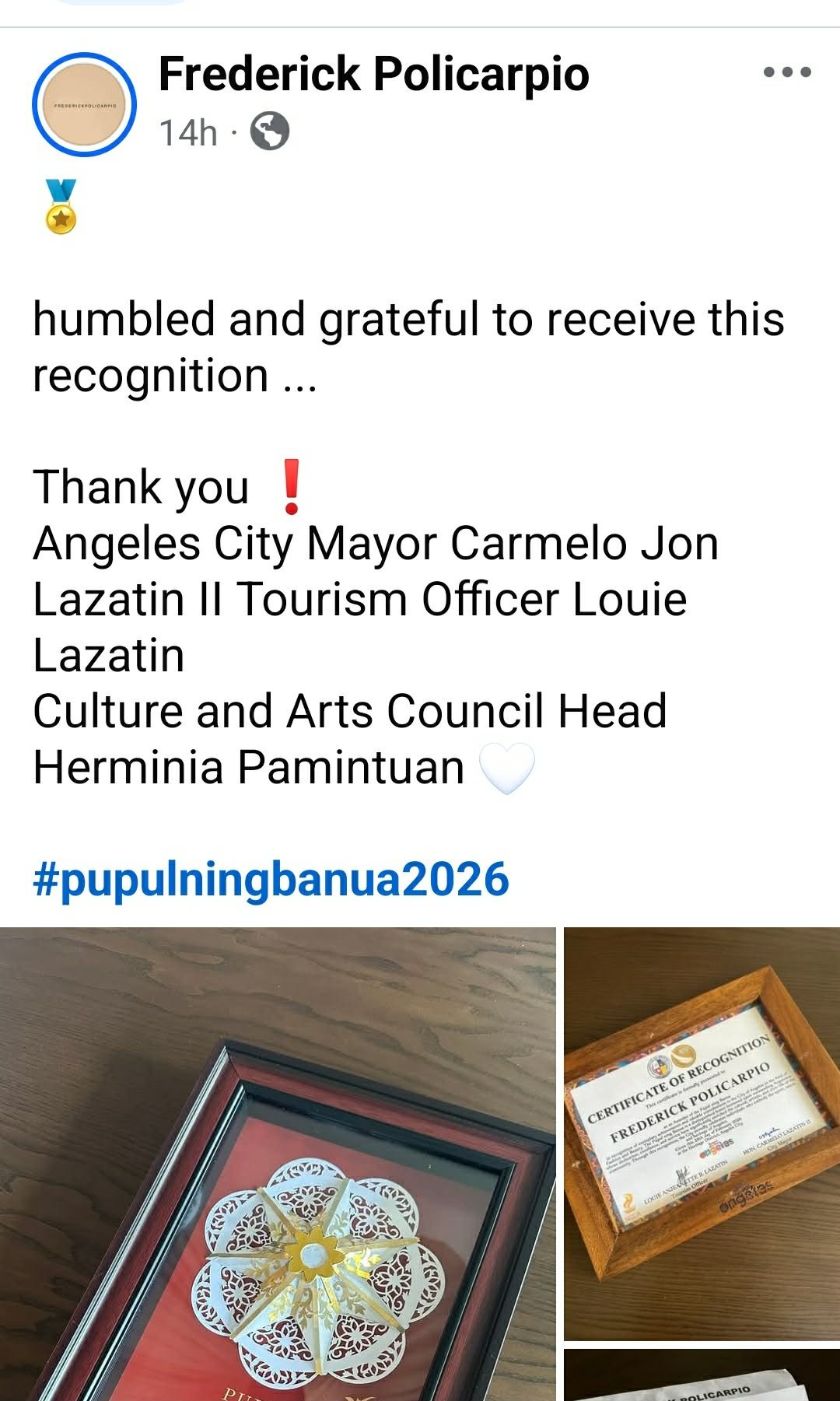840x1401 pixels.
Task: Open the #pupulningbanua2026 hashtag
Action: (x=271, y=879)
